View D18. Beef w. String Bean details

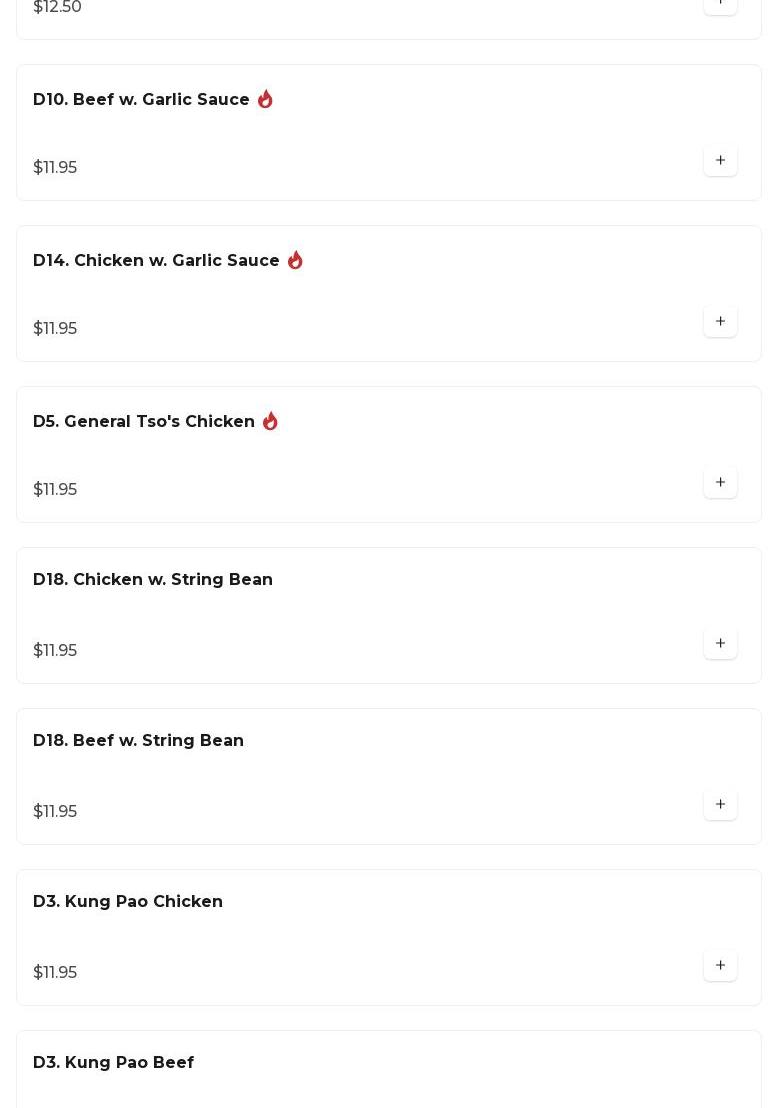click(x=138, y=741)
